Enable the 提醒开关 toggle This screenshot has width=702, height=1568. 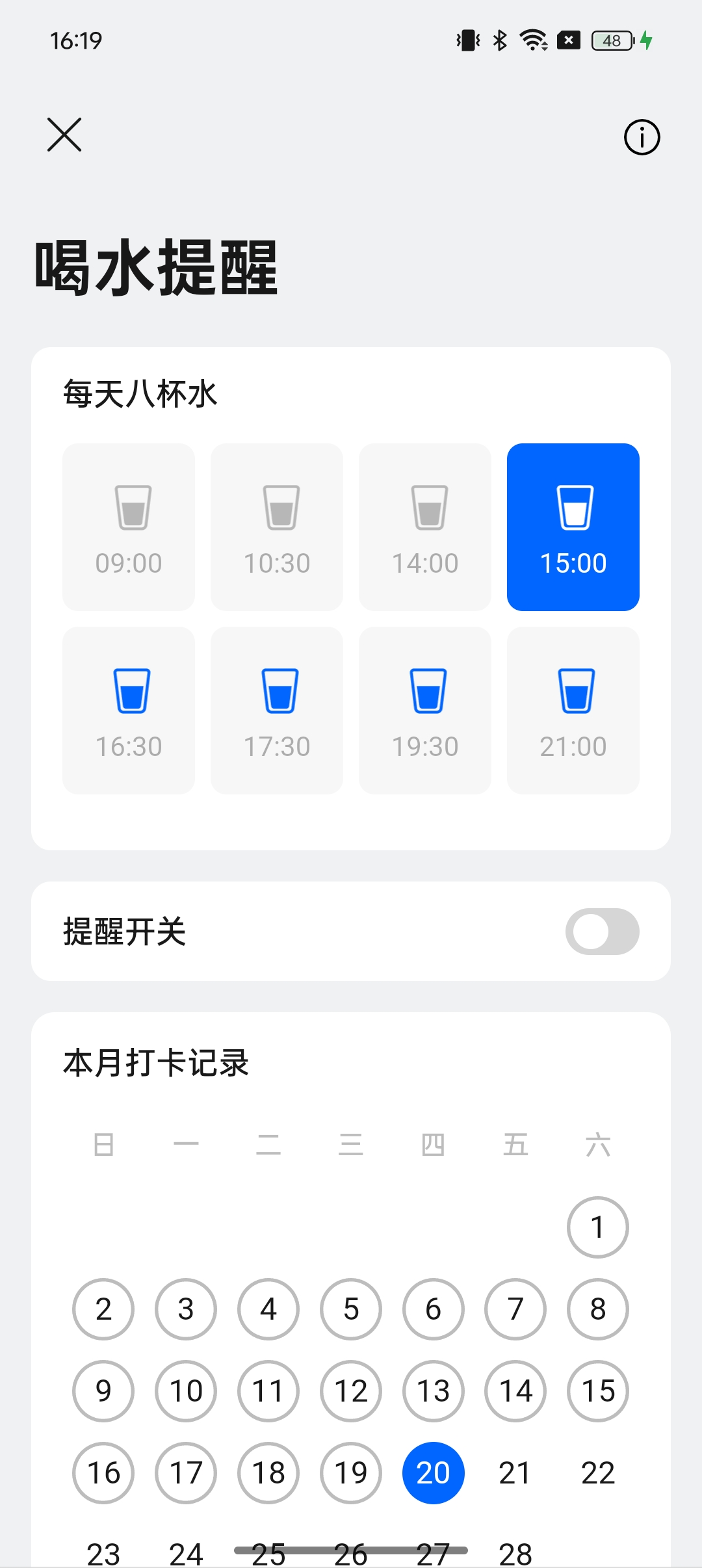pos(603,932)
